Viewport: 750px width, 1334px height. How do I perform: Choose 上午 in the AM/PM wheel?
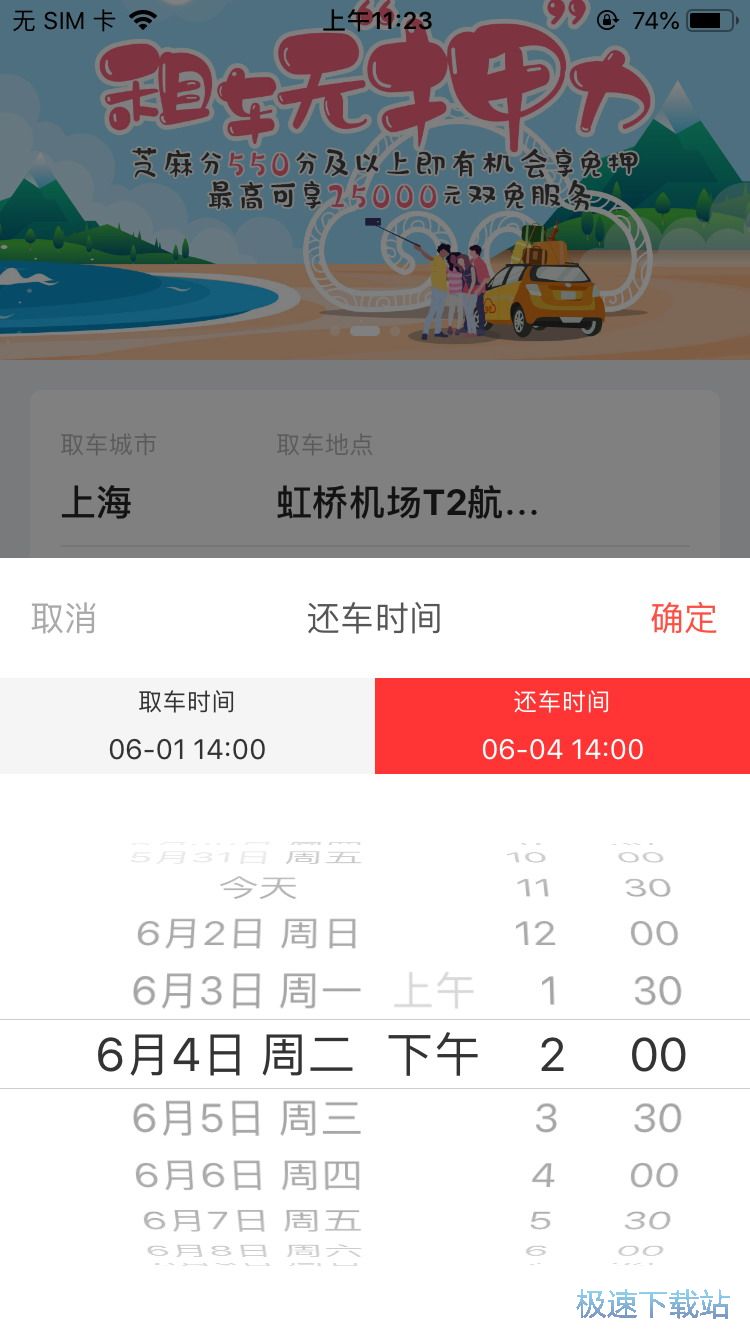(433, 991)
